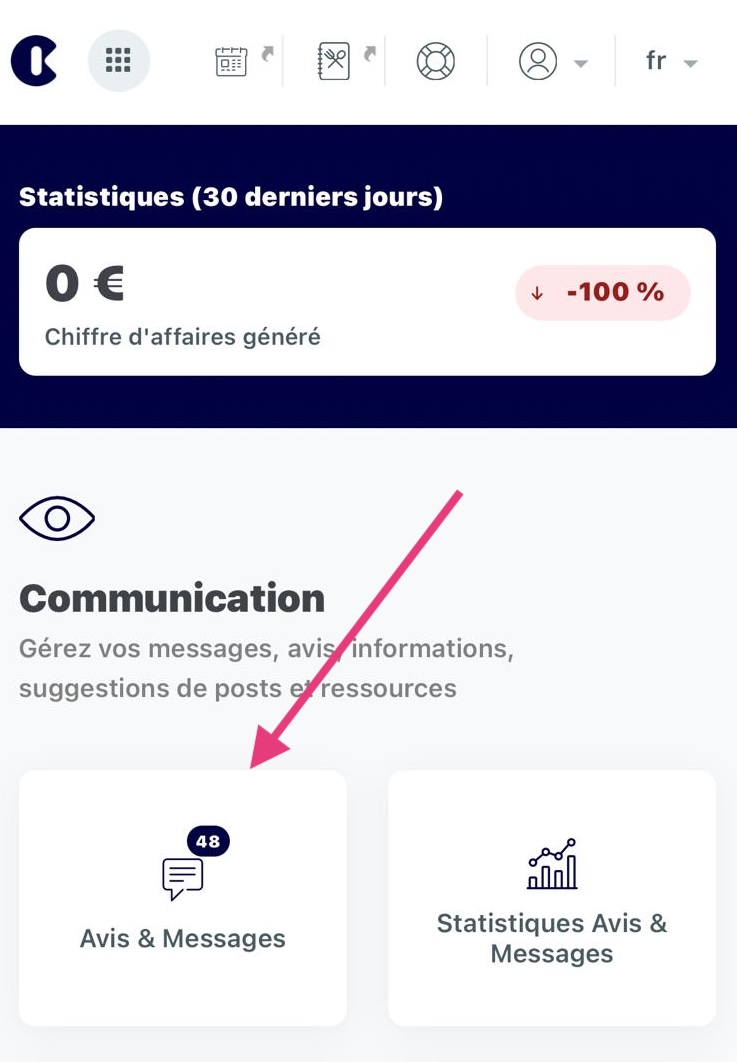Open Statistiques Avis & Messages
The width and height of the screenshot is (737, 1062).
tap(552, 897)
